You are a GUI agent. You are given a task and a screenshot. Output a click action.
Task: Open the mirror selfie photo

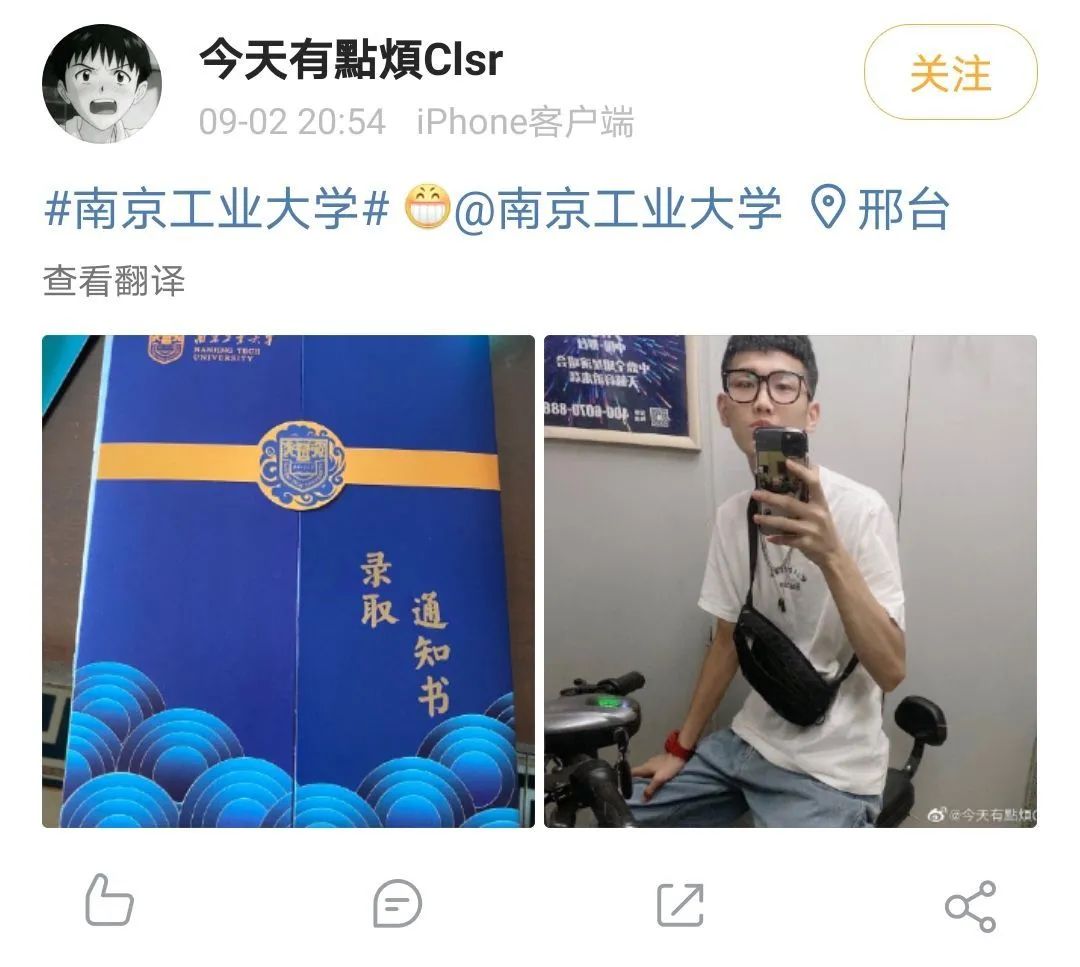tap(790, 581)
